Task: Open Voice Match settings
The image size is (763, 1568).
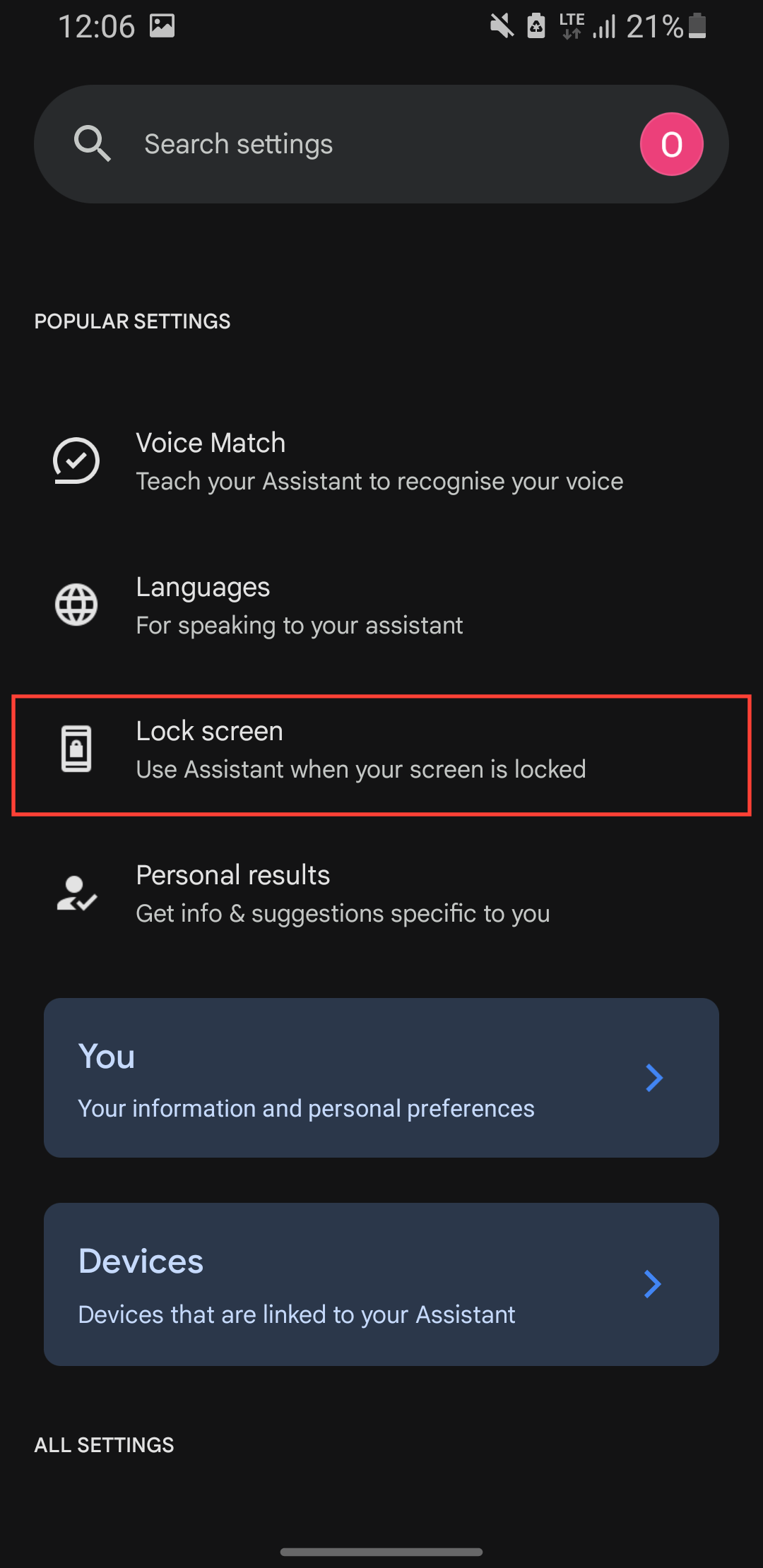Action: coord(380,461)
